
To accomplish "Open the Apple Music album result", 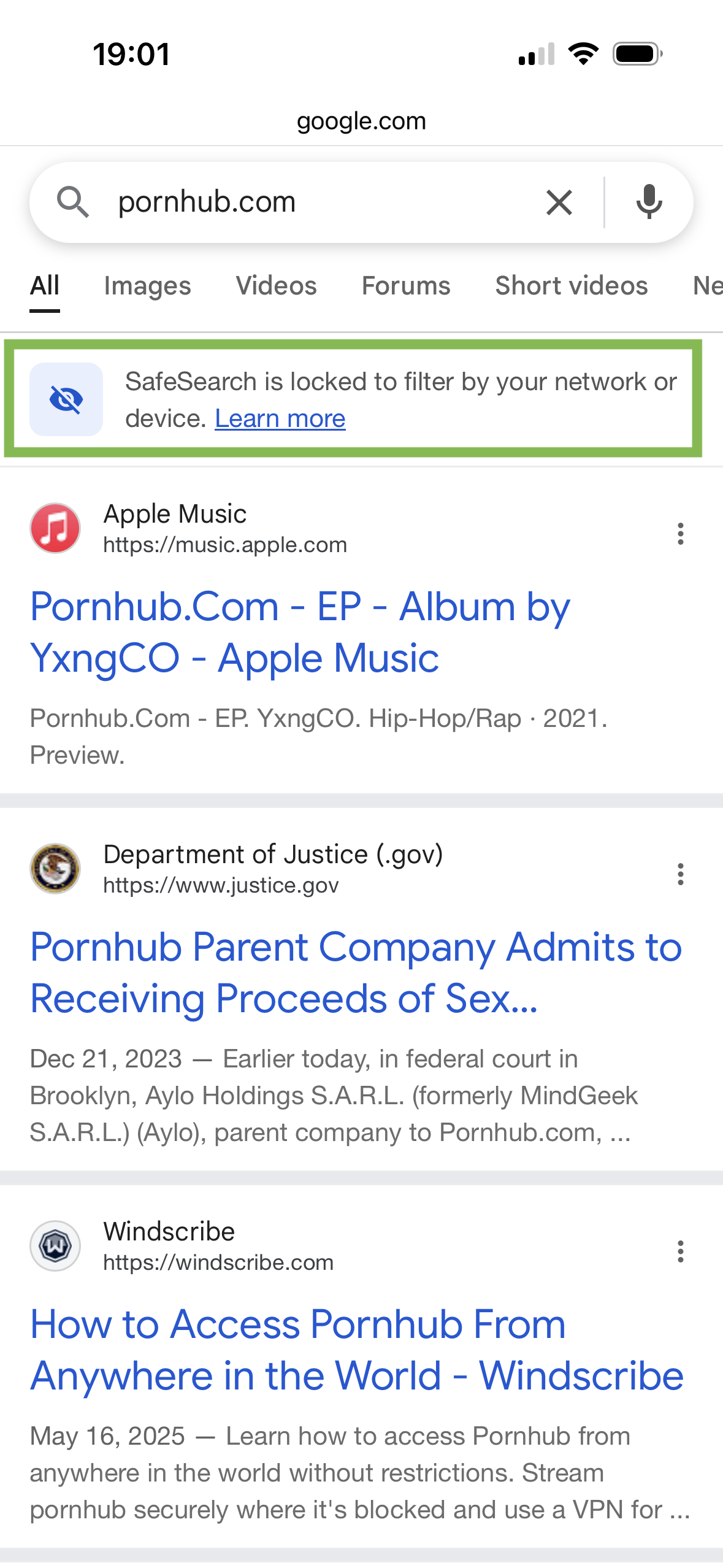I will point(300,632).
